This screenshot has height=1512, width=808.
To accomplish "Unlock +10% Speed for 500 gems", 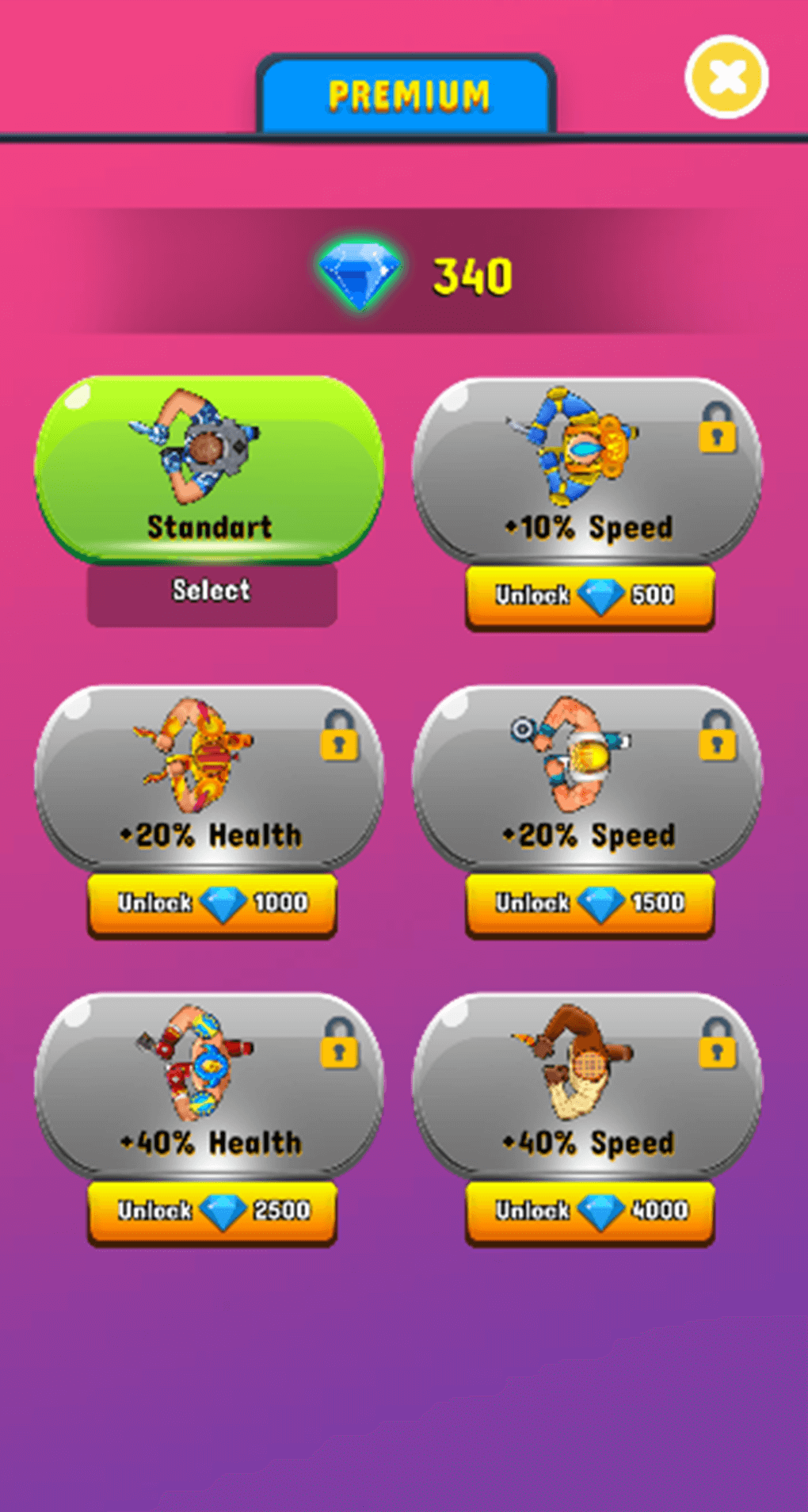I will coord(589,597).
